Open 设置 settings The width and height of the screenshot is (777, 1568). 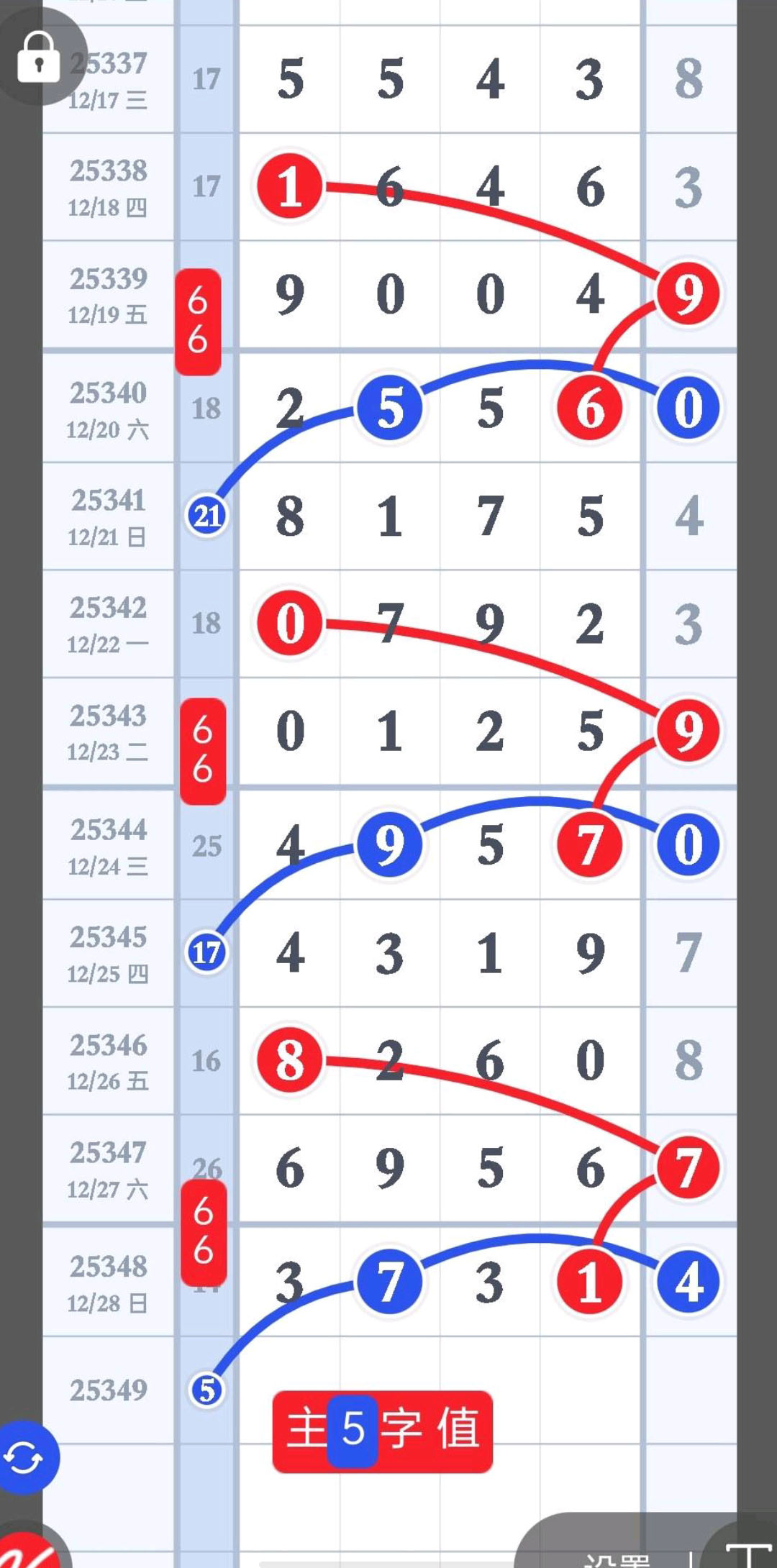tap(617, 1558)
